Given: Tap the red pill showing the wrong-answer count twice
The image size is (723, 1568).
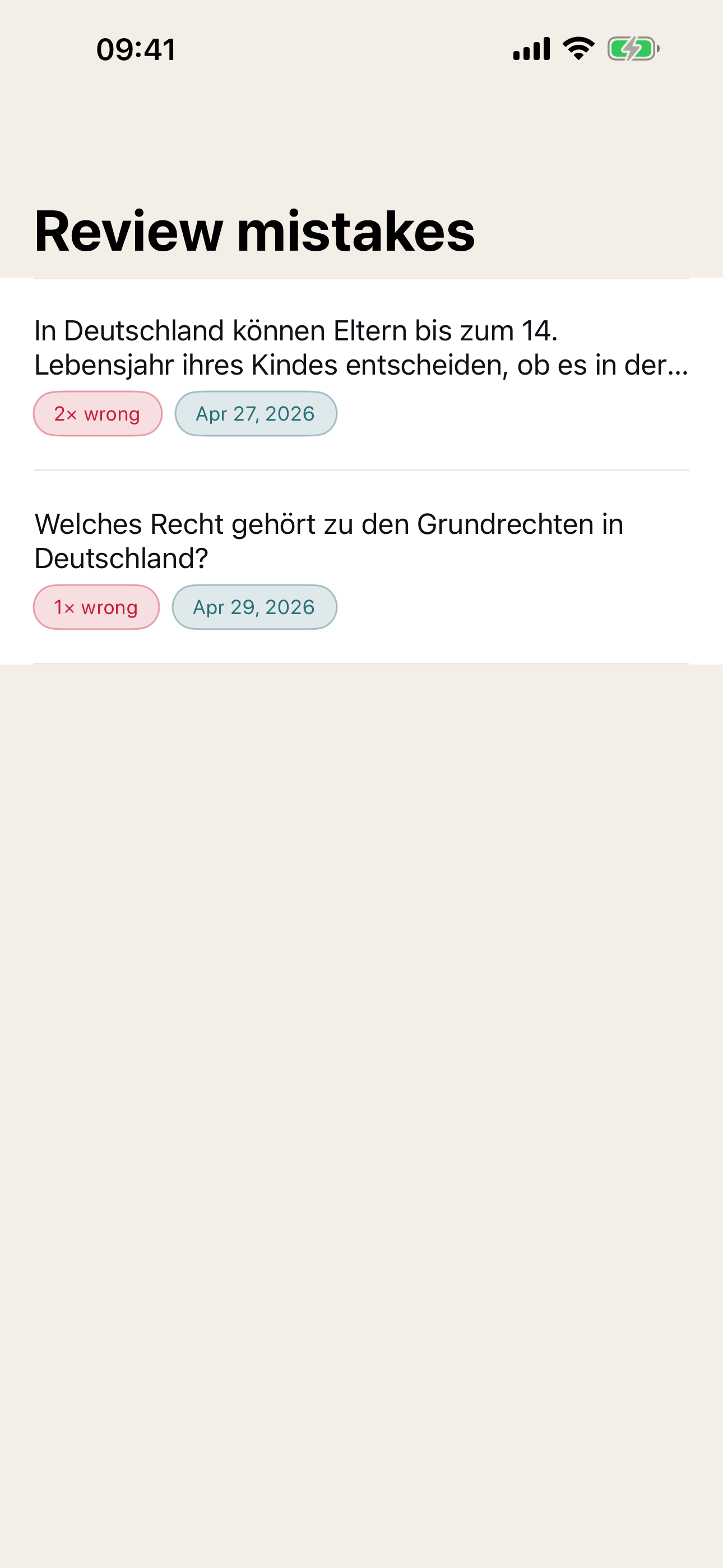Looking at the screenshot, I should pos(97,413).
